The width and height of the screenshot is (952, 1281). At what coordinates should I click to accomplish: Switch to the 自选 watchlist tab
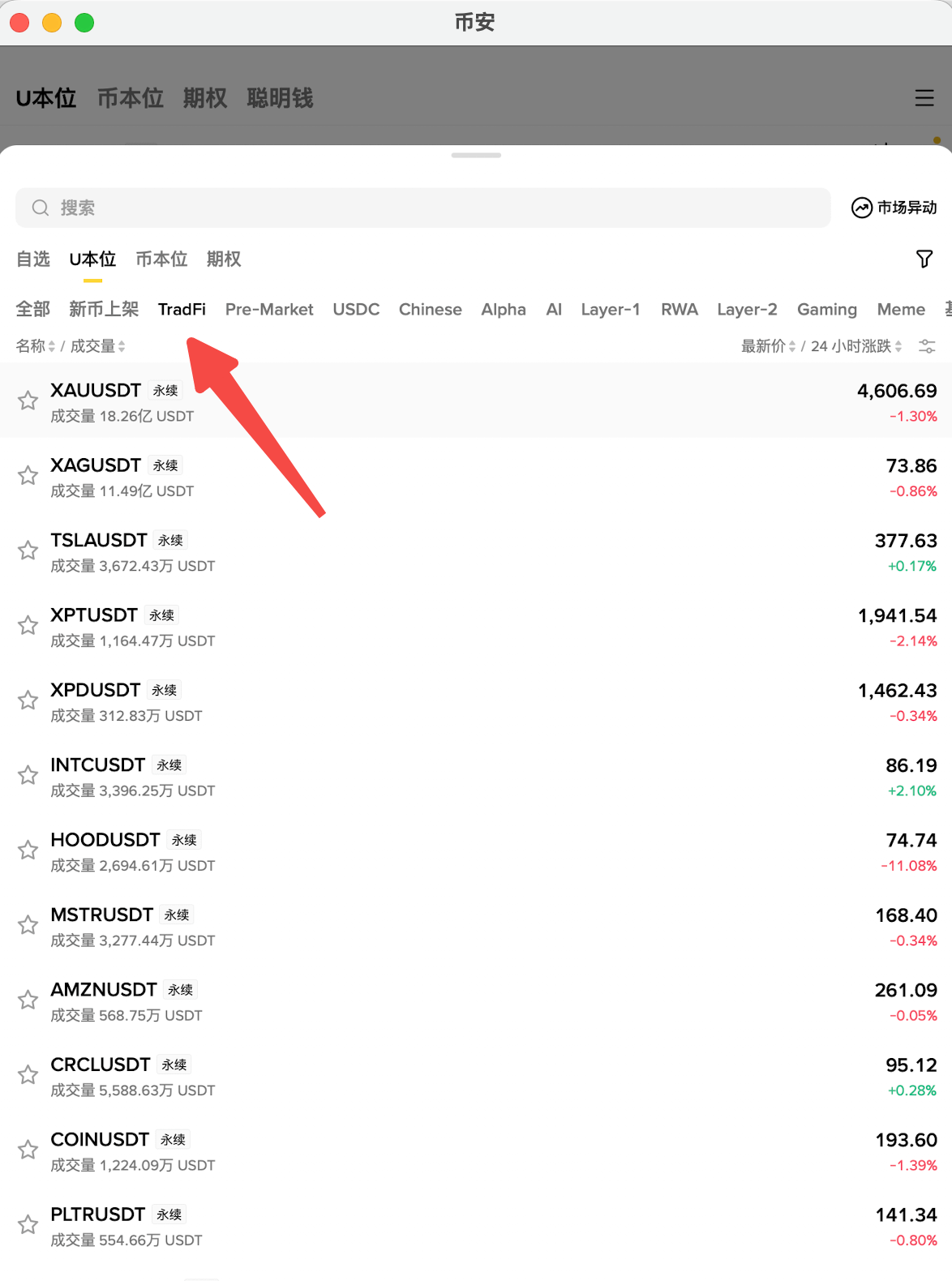[x=32, y=259]
